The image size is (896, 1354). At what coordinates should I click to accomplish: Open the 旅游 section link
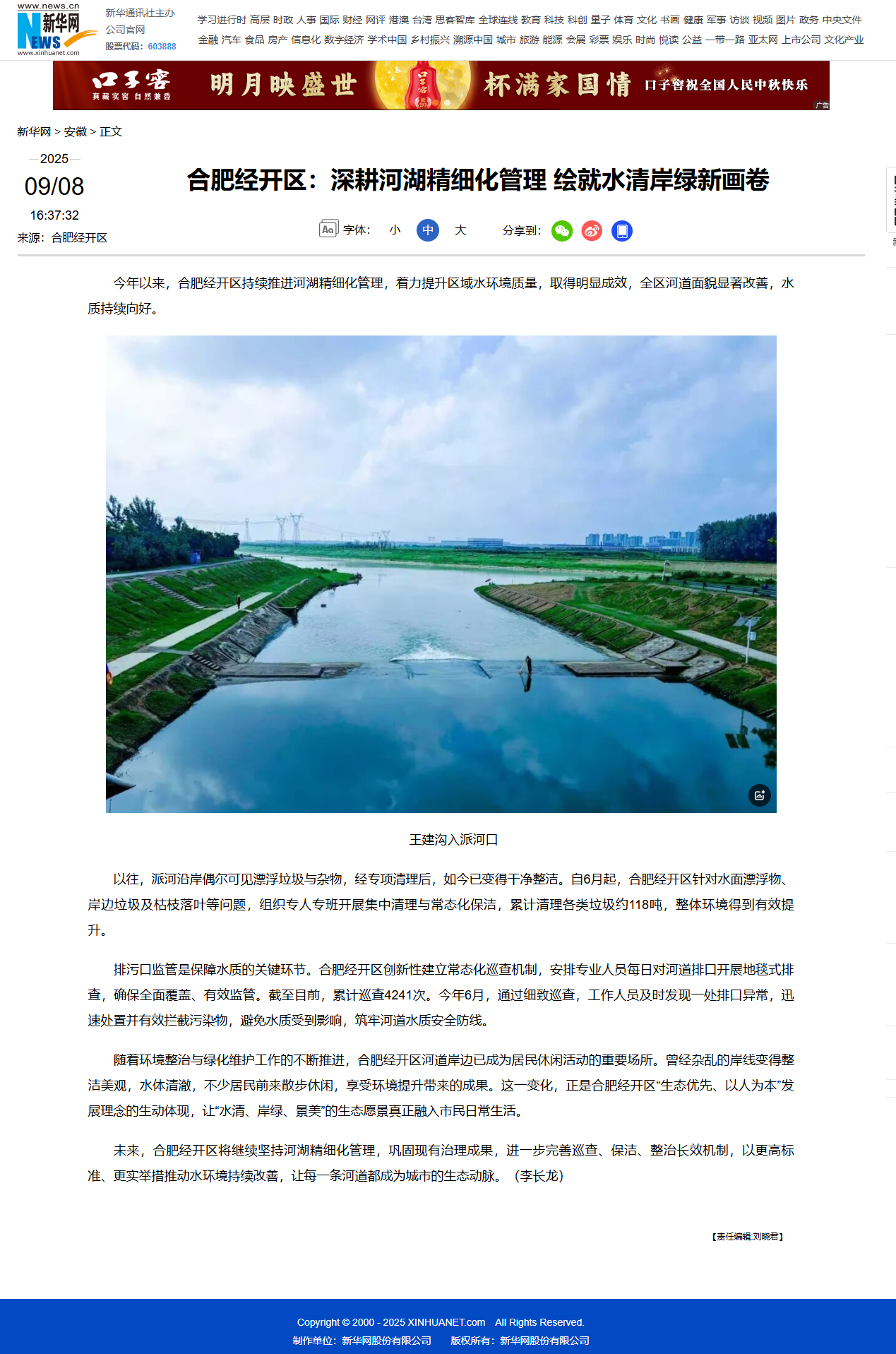coord(529,40)
